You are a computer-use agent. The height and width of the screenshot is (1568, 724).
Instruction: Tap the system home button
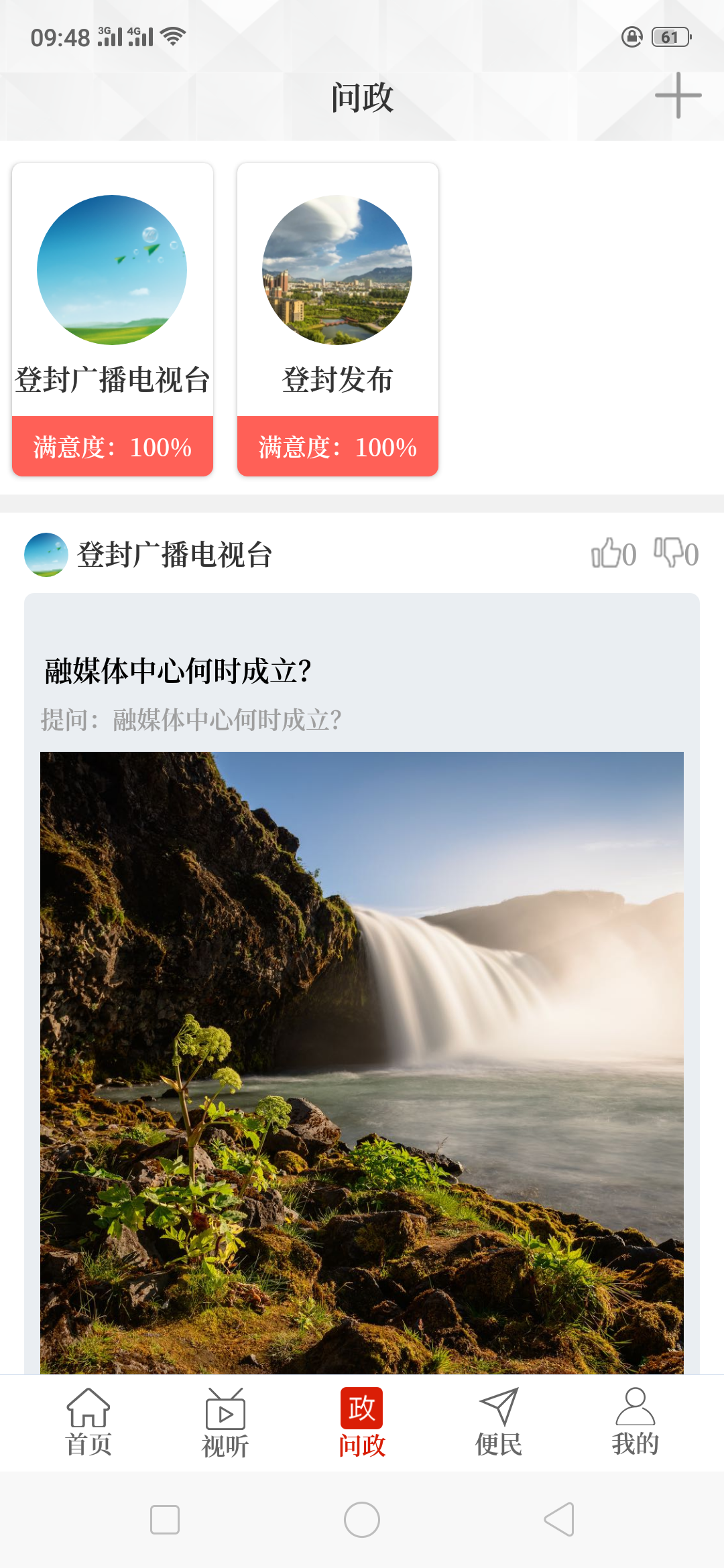pos(362,1519)
